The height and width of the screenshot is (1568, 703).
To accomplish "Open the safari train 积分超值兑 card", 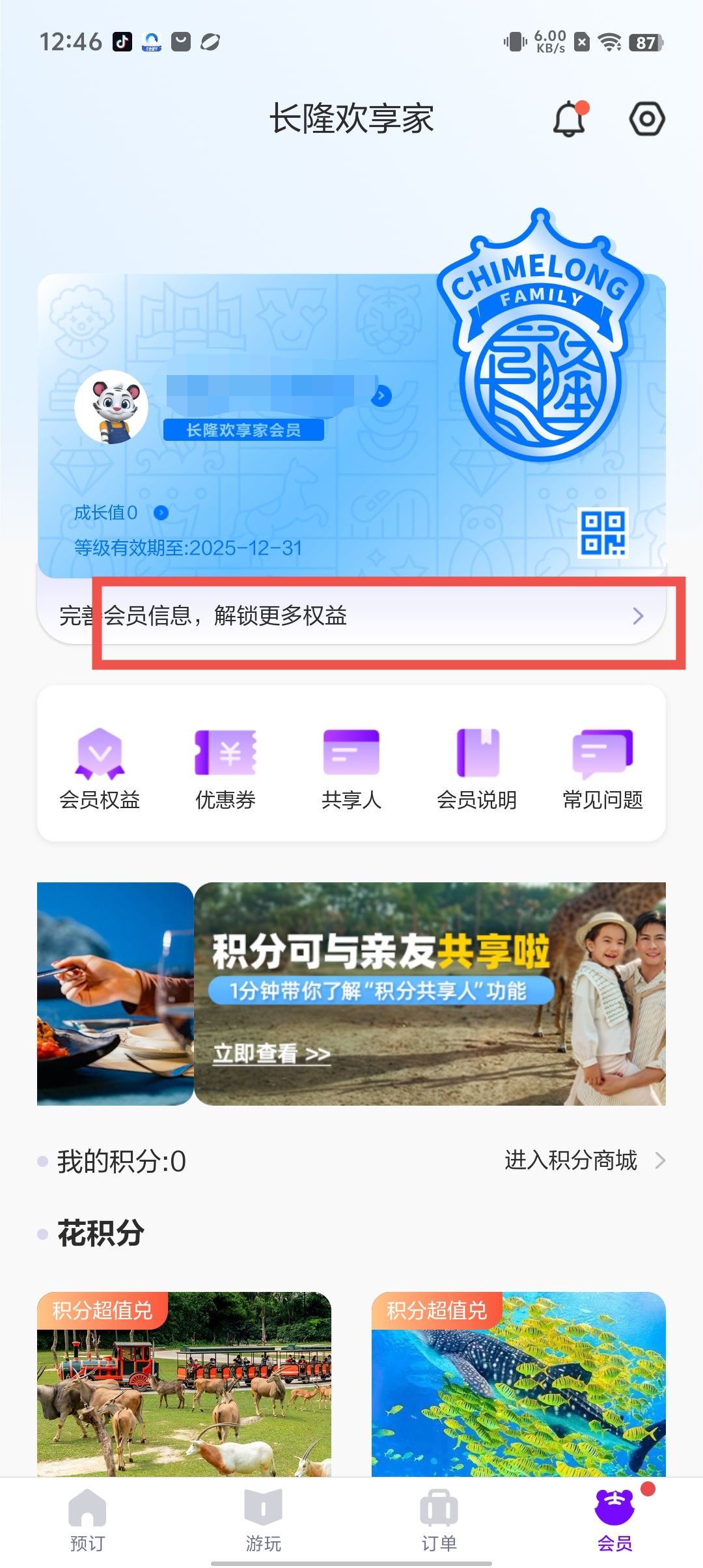I will tap(184, 1384).
